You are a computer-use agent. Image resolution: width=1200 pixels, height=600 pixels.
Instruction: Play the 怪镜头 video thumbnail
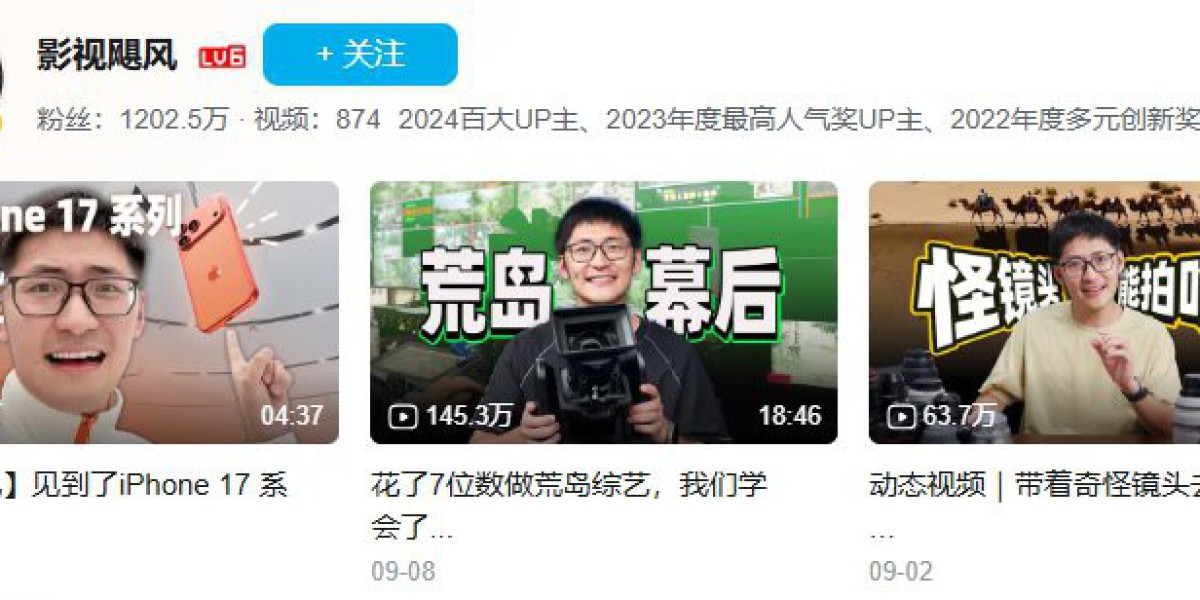[x=1034, y=312]
